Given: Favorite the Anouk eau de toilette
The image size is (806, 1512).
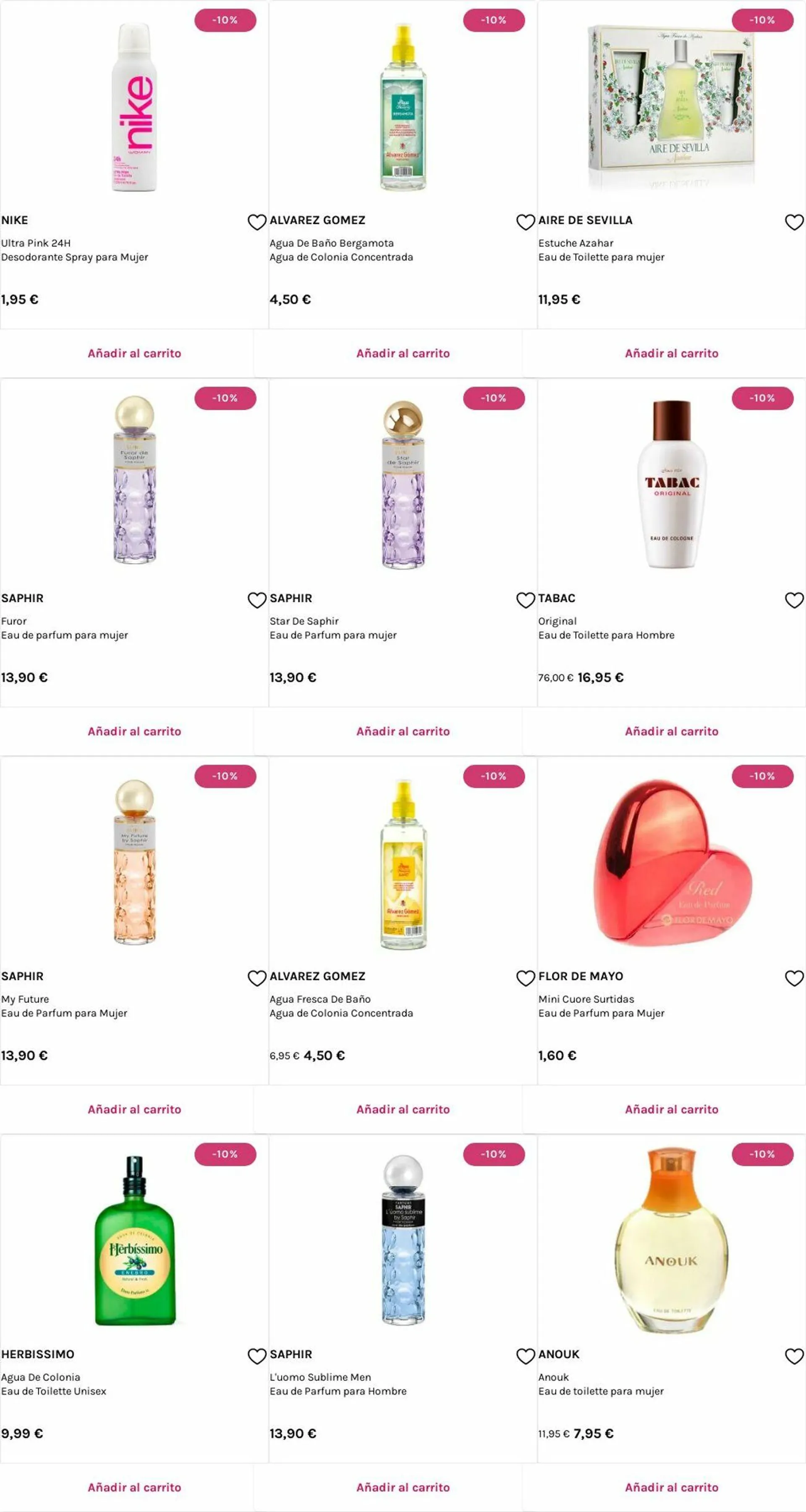Looking at the screenshot, I should tap(794, 1356).
